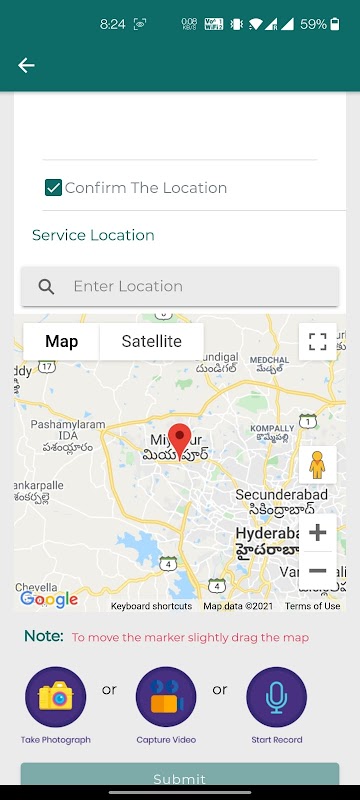Capture Video using video button
This screenshot has height=800, width=360.
coord(166,697)
